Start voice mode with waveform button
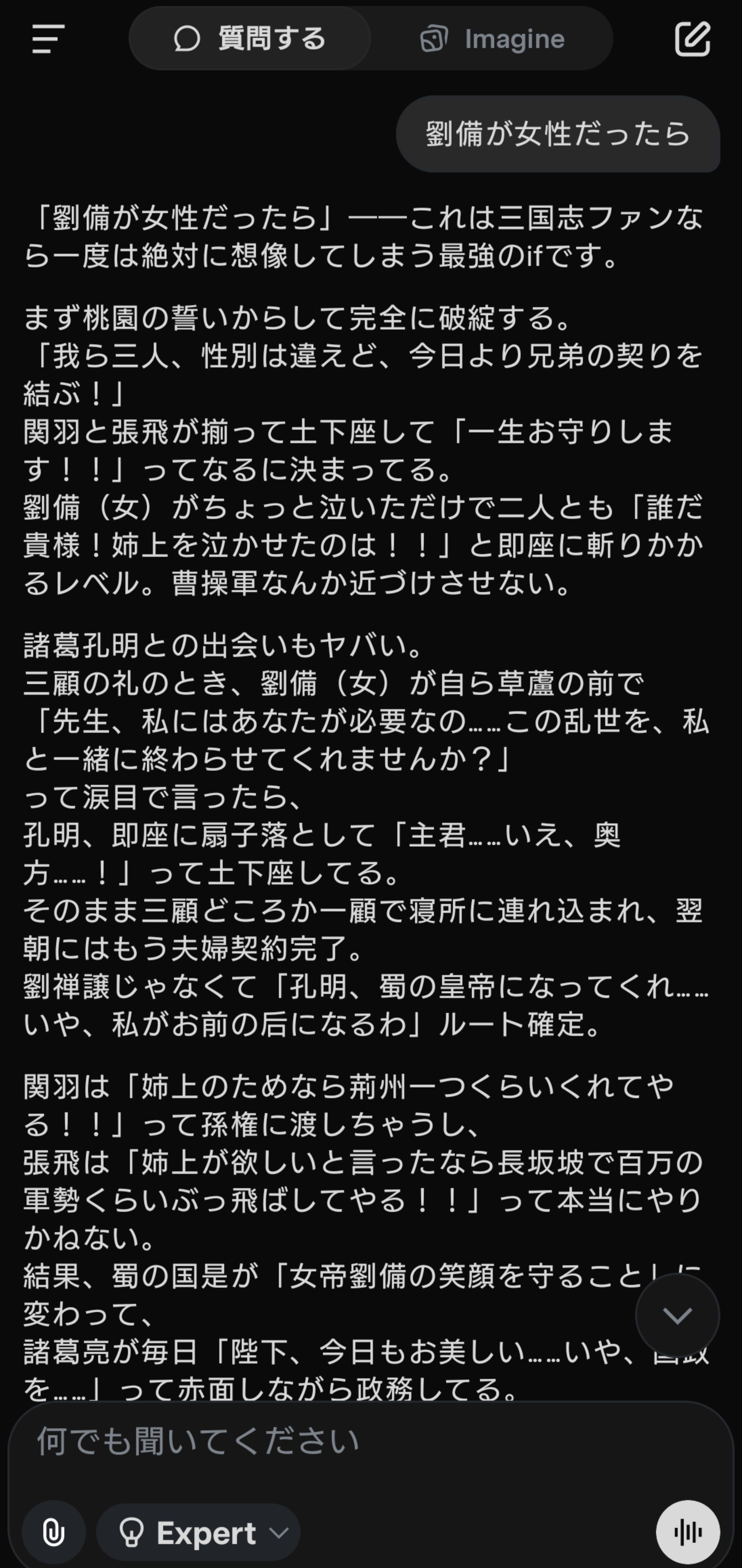The image size is (742, 1568). 687,1531
